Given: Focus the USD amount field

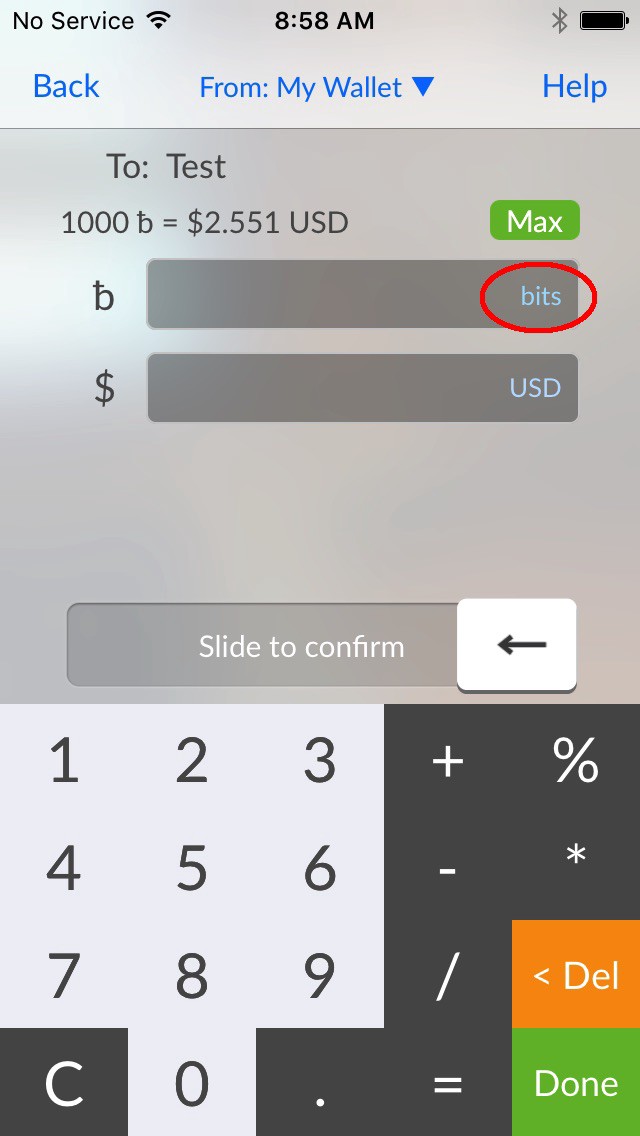Looking at the screenshot, I should 362,388.
